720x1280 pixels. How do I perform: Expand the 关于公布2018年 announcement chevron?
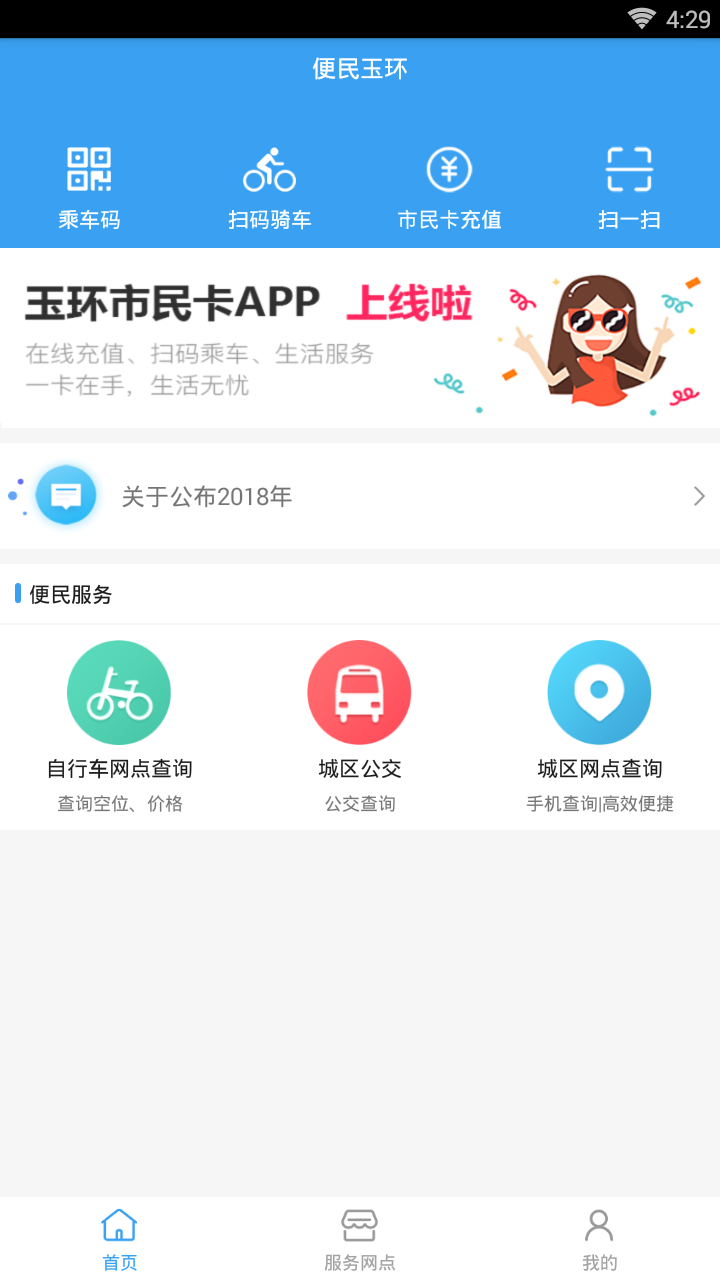click(699, 495)
